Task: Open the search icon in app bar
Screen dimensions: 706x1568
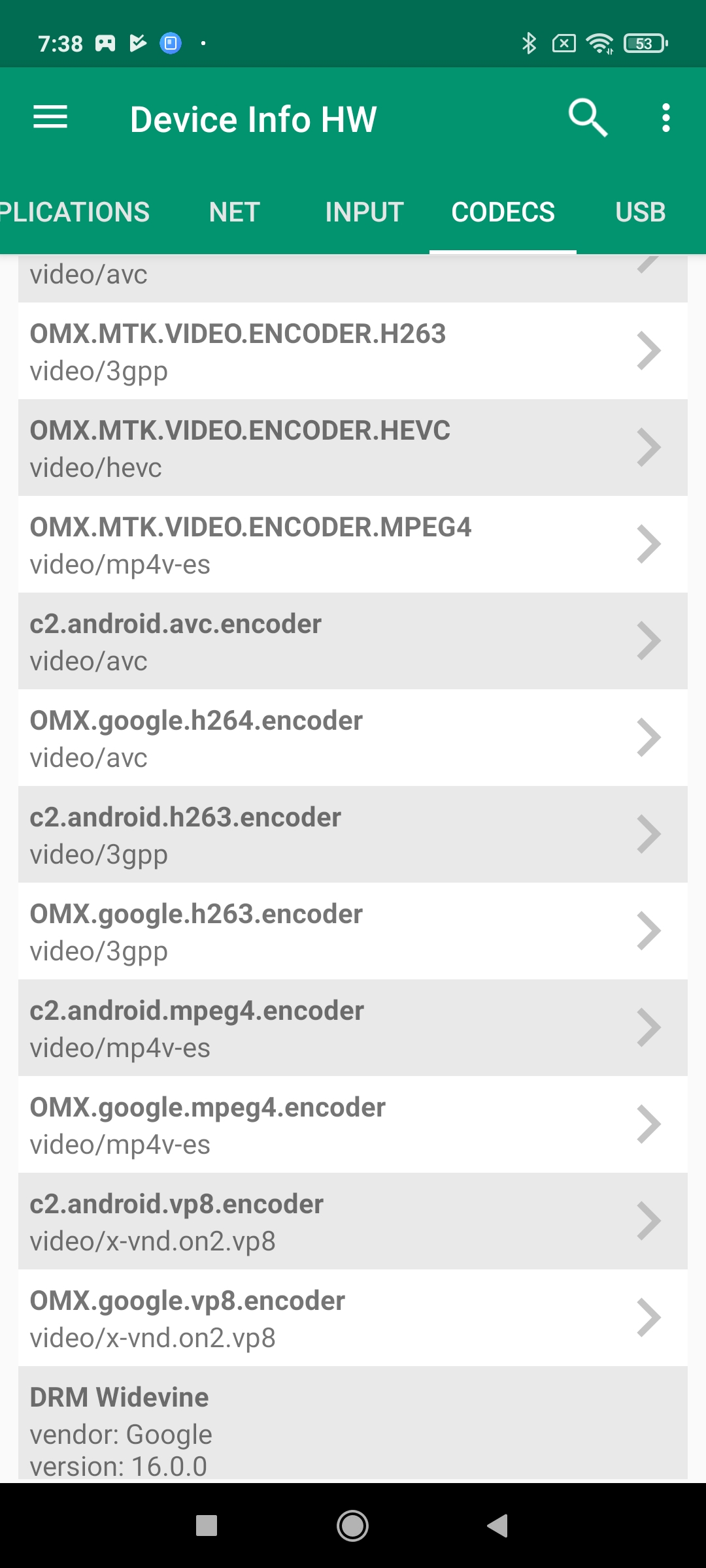Action: [587, 118]
